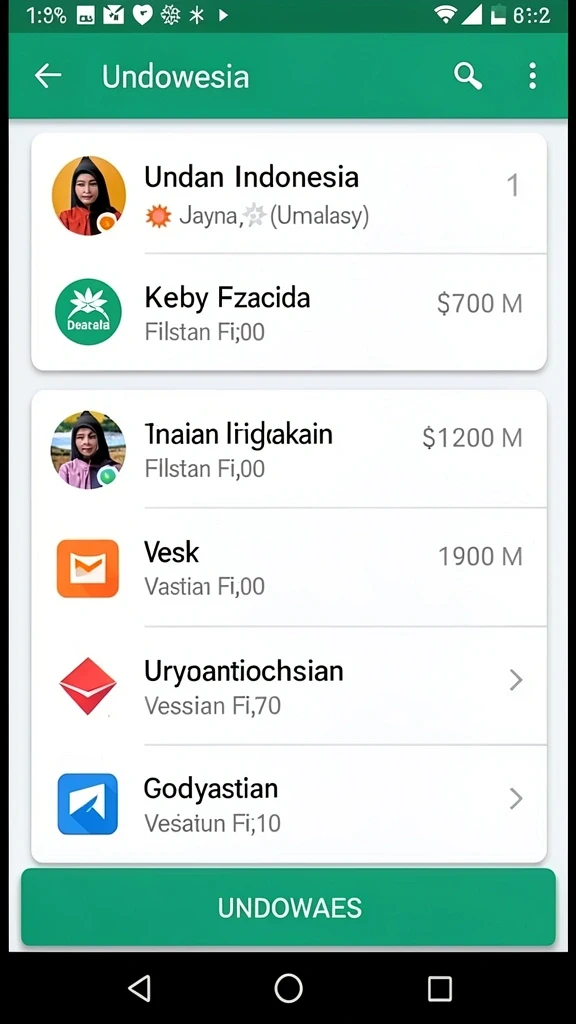Screen dimensions: 576x1024
Task: Show recent apps from navigation bar
Action: 440,989
